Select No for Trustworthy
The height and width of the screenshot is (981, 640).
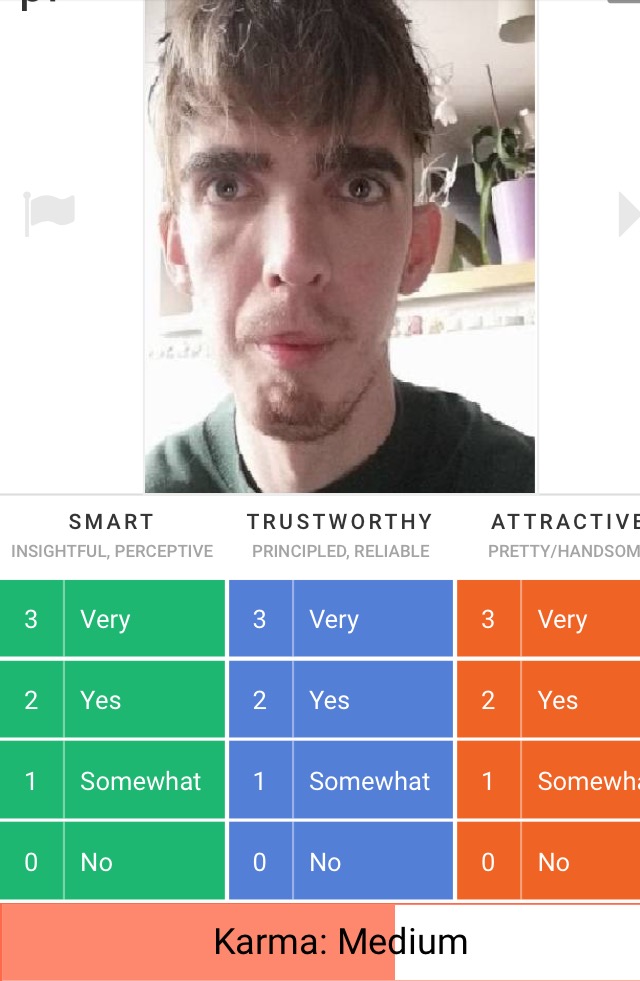340,862
